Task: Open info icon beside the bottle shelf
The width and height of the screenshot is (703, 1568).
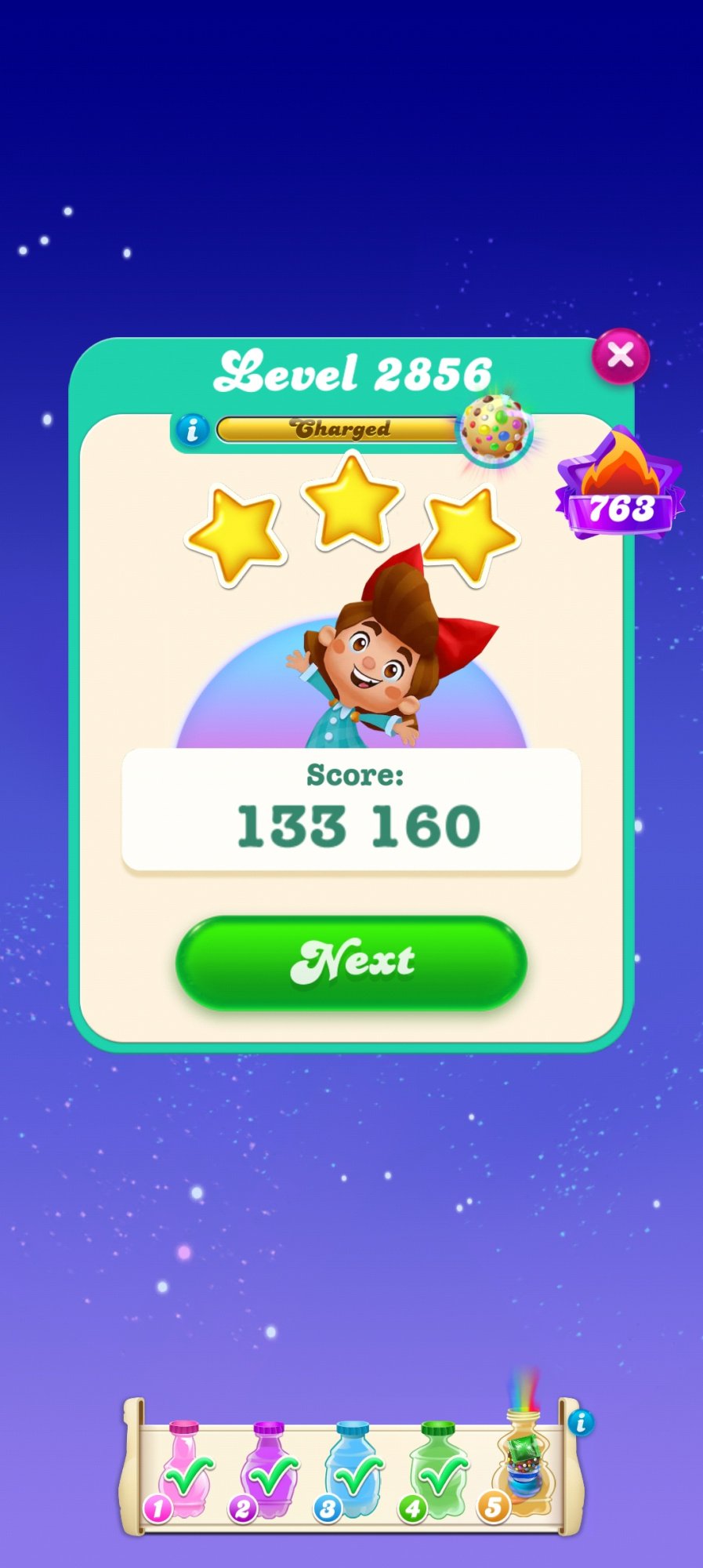Action: tap(581, 1421)
